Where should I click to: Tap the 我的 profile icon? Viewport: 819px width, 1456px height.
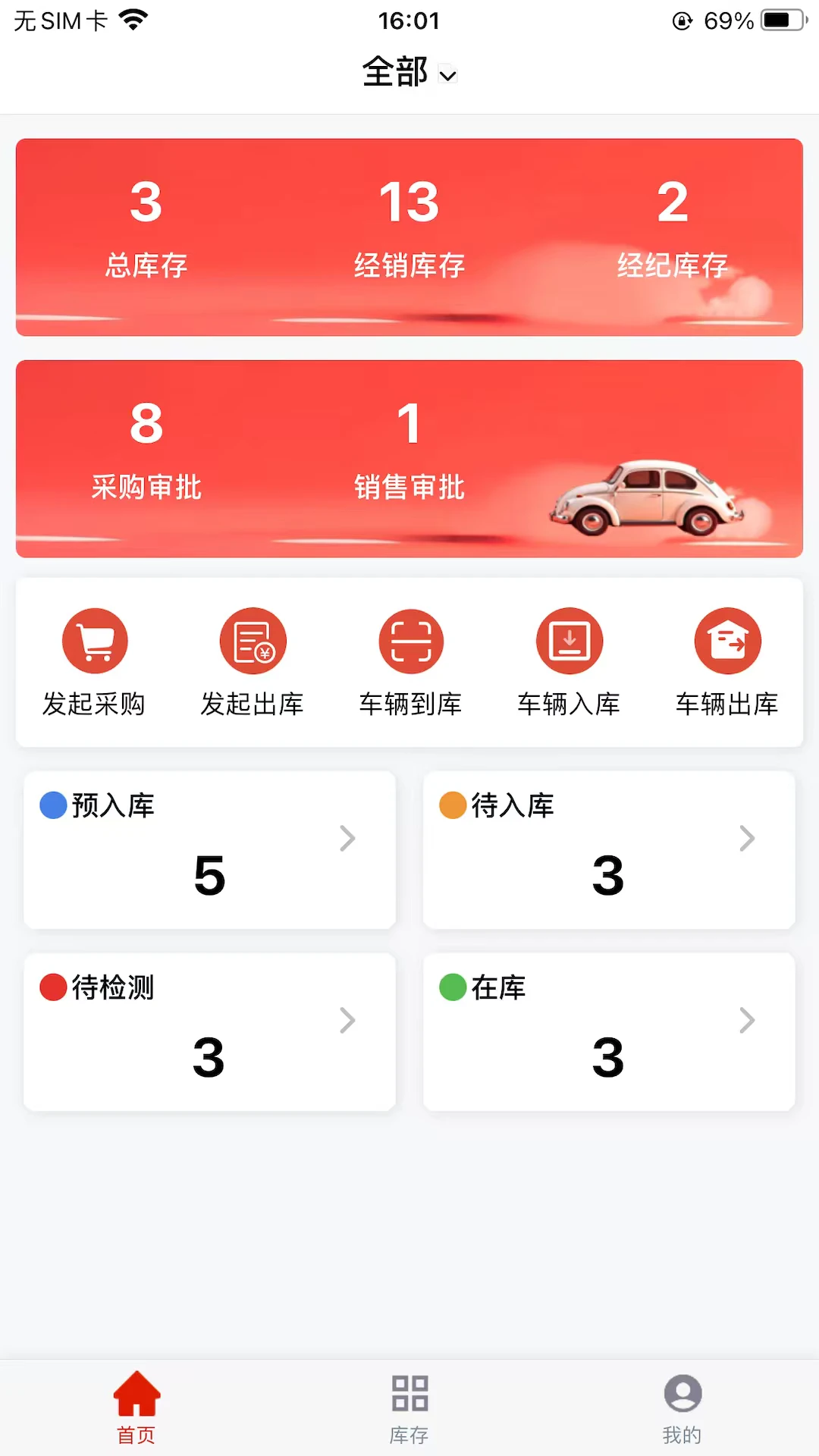point(682,1395)
